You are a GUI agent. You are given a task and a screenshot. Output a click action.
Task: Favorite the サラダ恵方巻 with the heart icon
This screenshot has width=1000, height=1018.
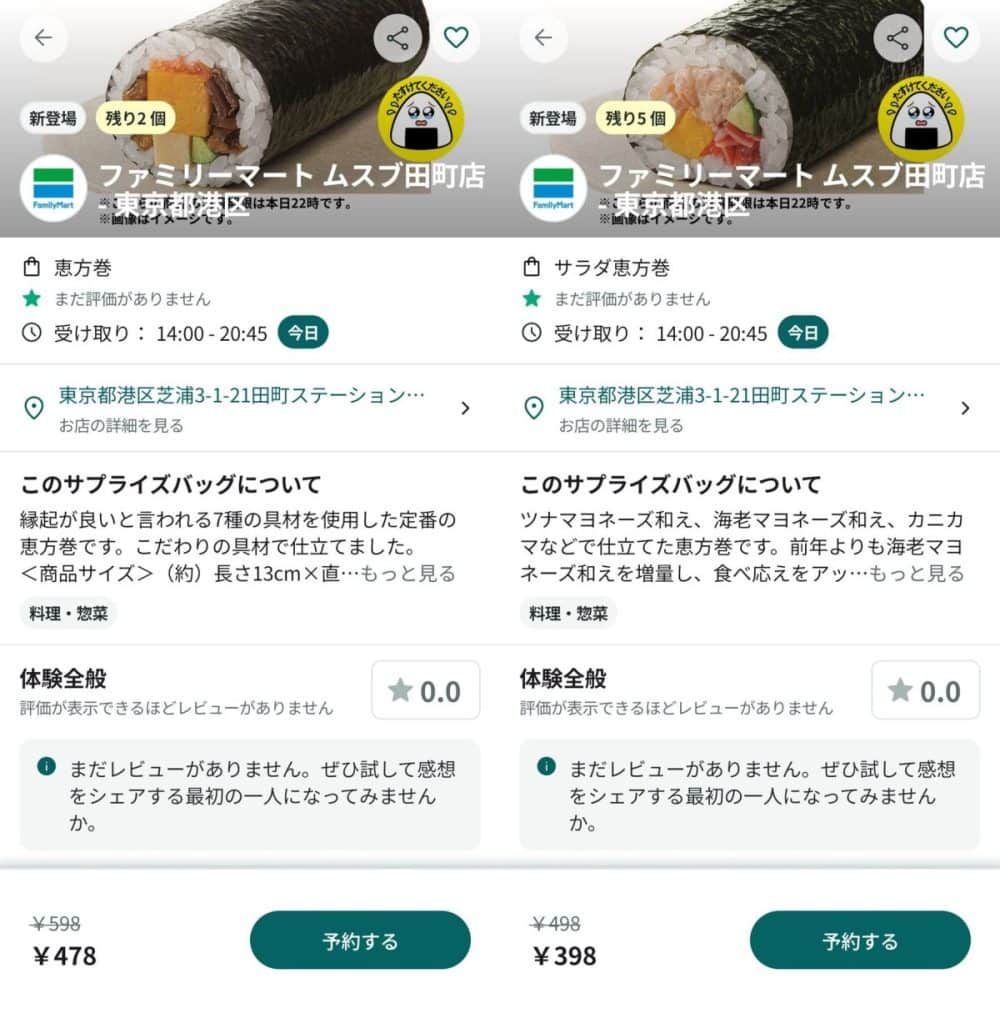[956, 37]
